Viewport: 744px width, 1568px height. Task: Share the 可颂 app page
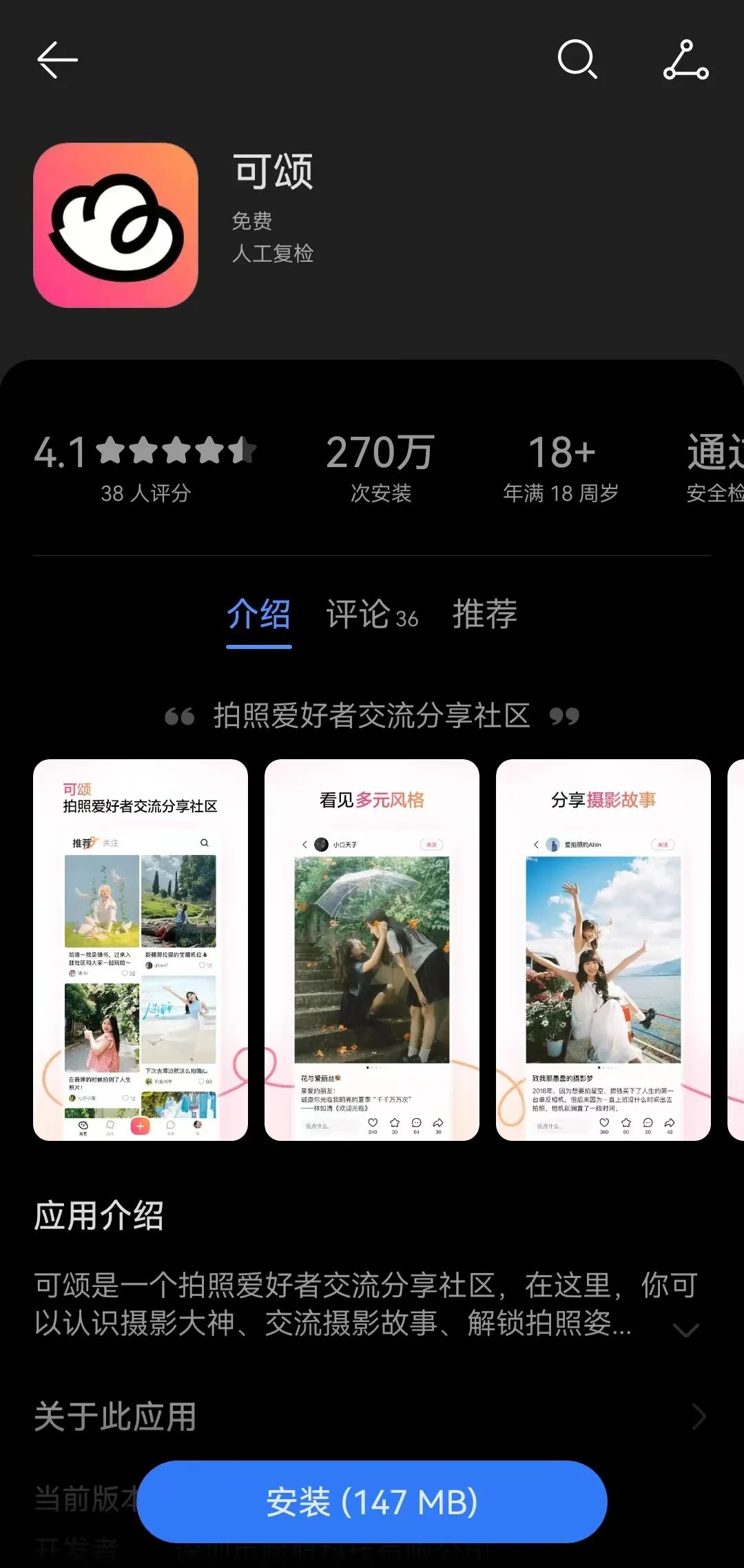pyautogui.click(x=685, y=60)
